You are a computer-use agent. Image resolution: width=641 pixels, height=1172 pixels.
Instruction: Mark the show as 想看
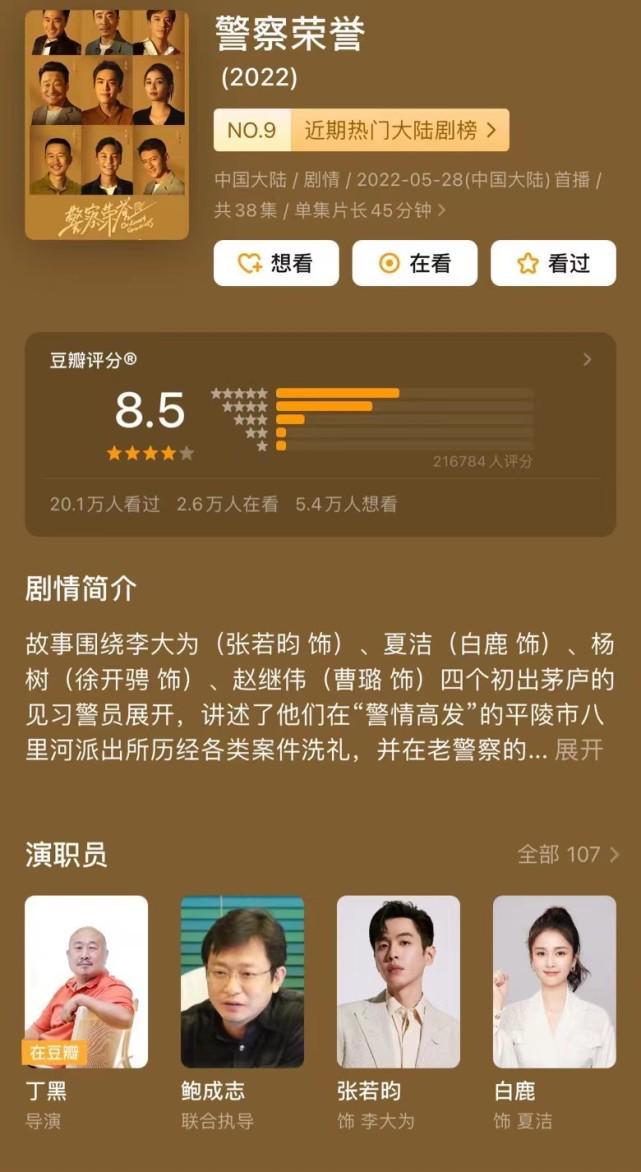coord(276,263)
